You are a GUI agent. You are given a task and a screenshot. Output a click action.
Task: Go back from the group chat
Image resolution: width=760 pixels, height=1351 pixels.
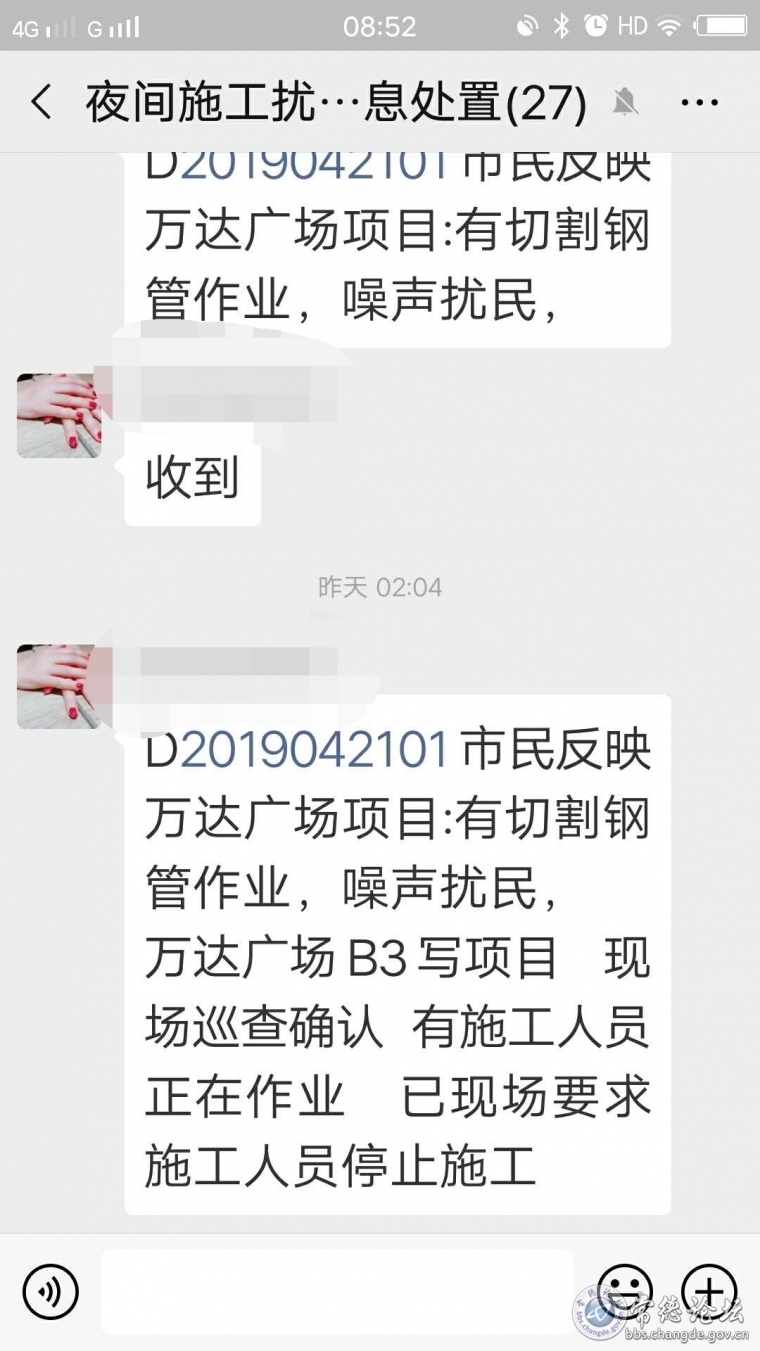[x=41, y=102]
